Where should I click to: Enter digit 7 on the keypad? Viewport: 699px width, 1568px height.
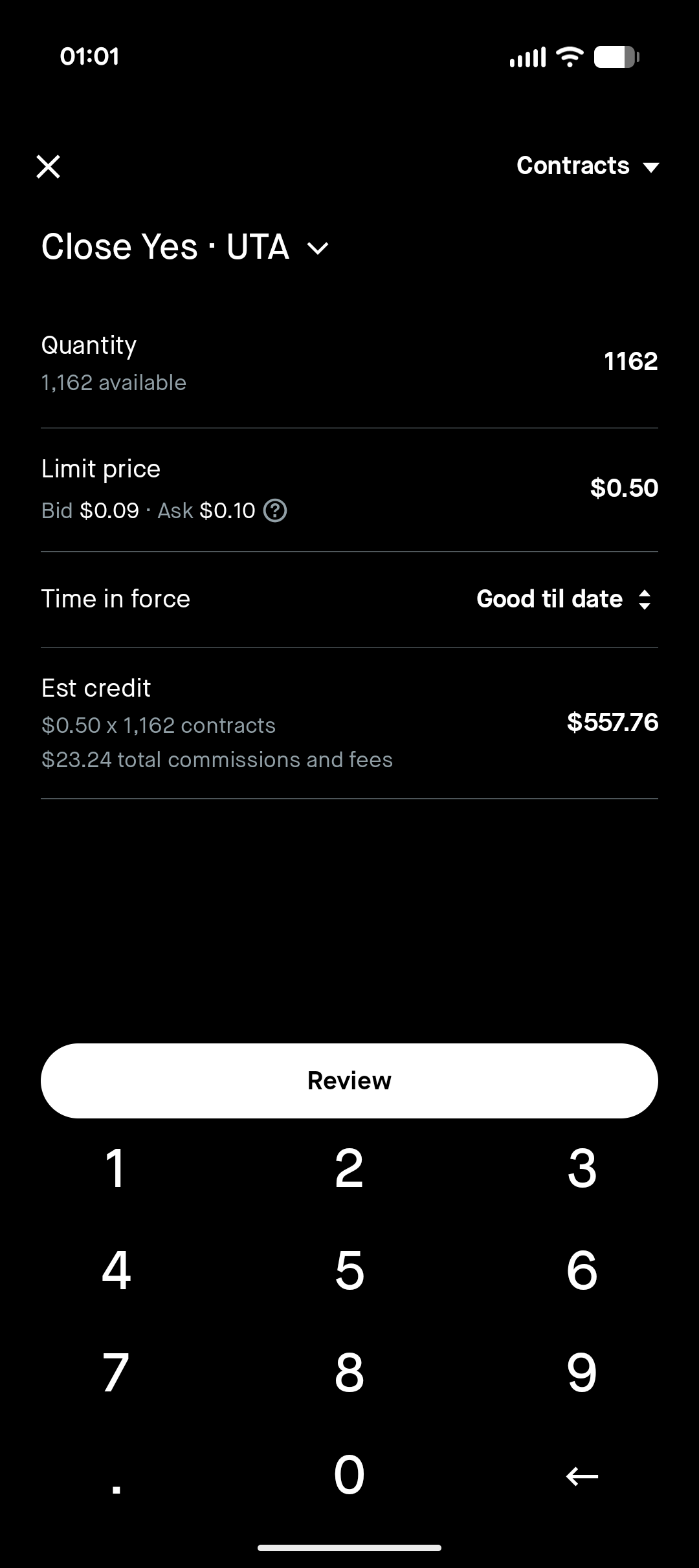point(116,1372)
